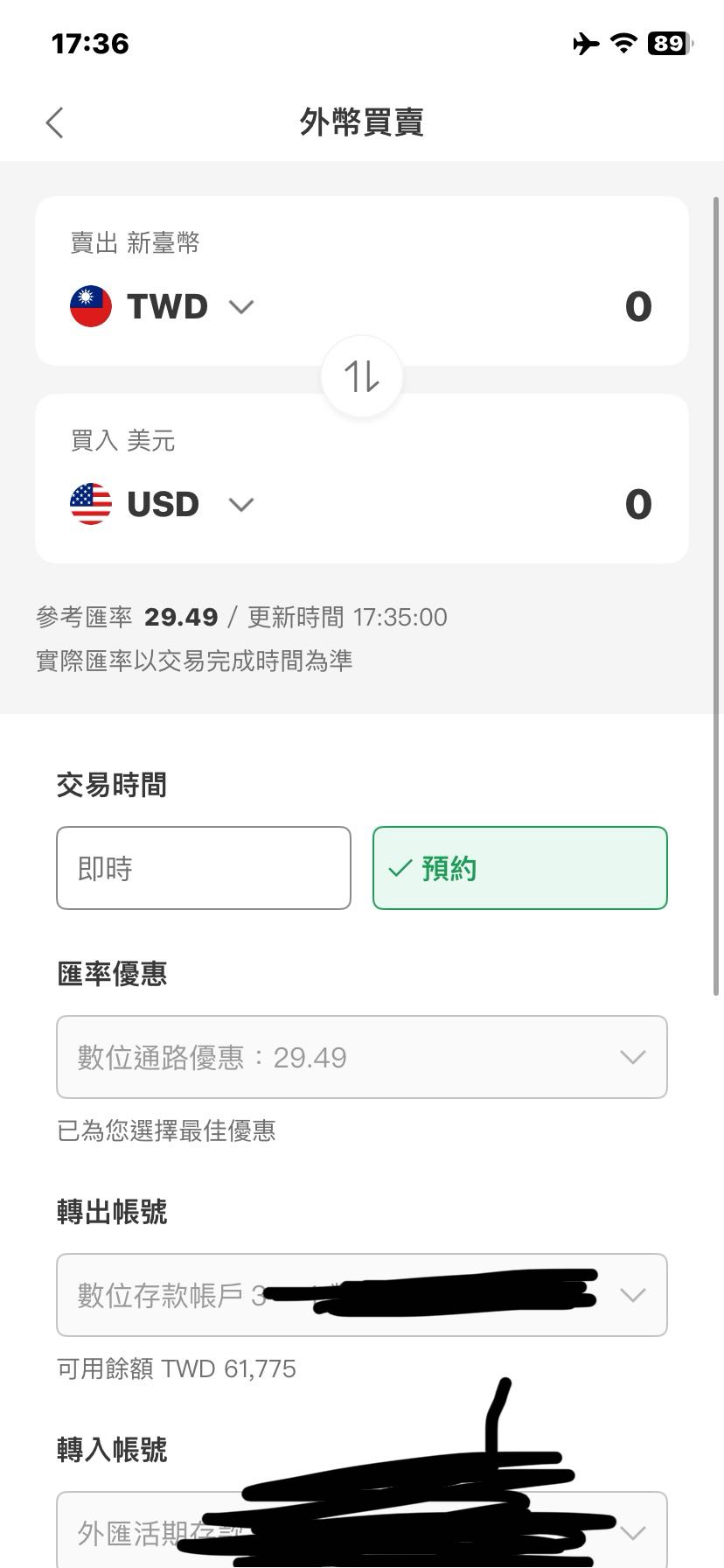The image size is (724, 1568).
Task: Tap the TWD sell amount field showing 0
Action: (637, 305)
